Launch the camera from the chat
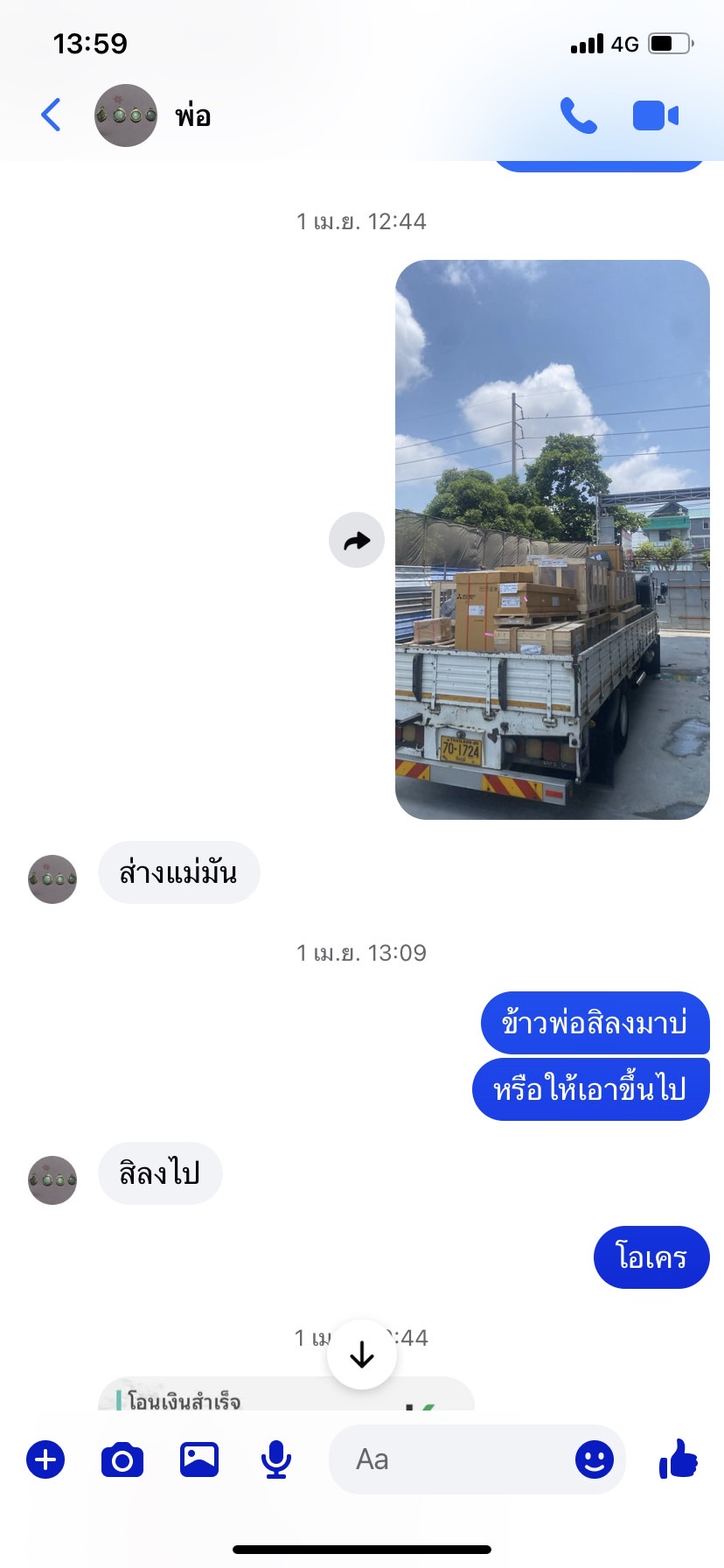This screenshot has width=724, height=1568. pyautogui.click(x=122, y=1459)
